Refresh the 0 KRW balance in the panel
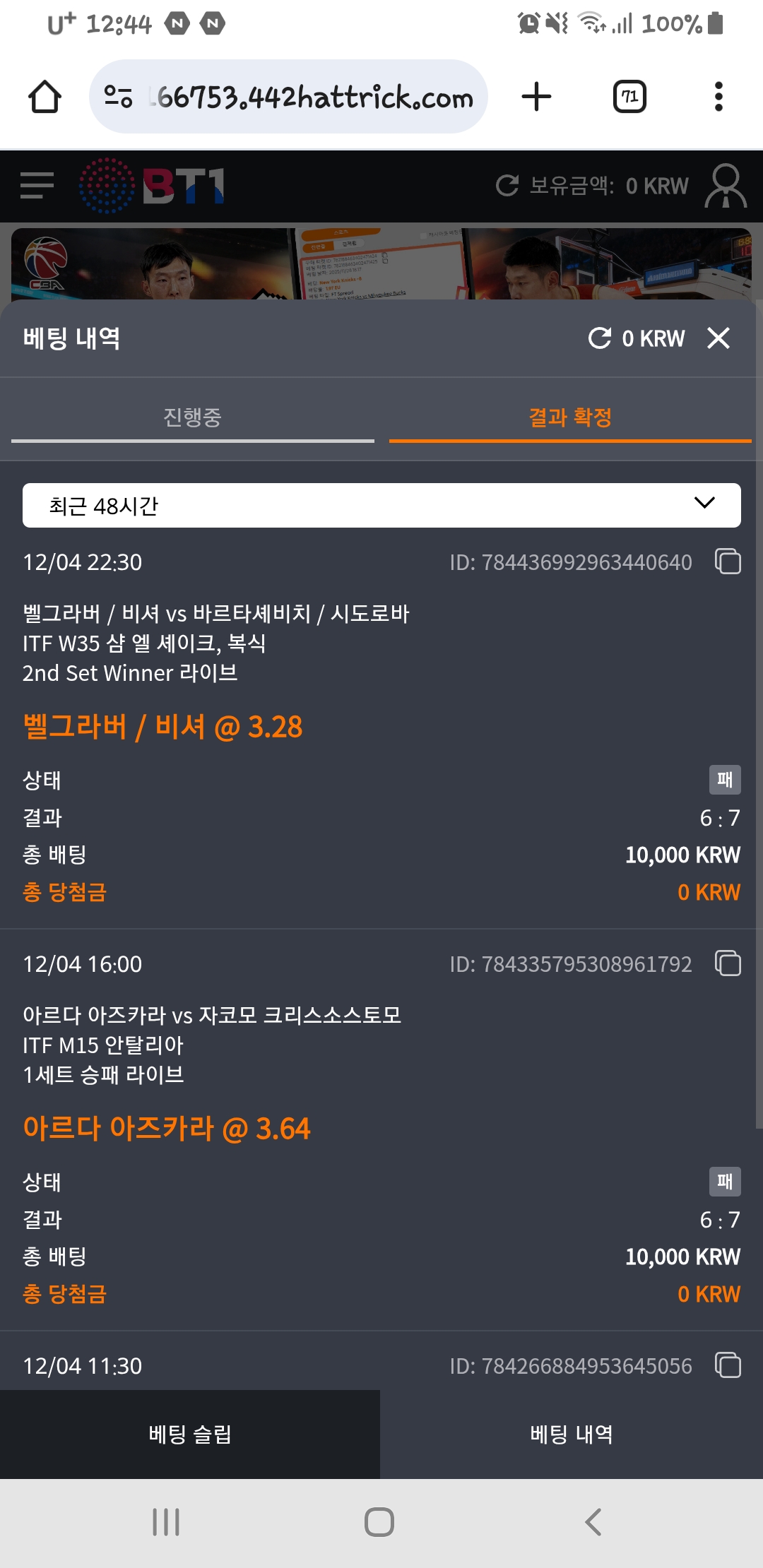This screenshot has width=763, height=1568. click(600, 338)
